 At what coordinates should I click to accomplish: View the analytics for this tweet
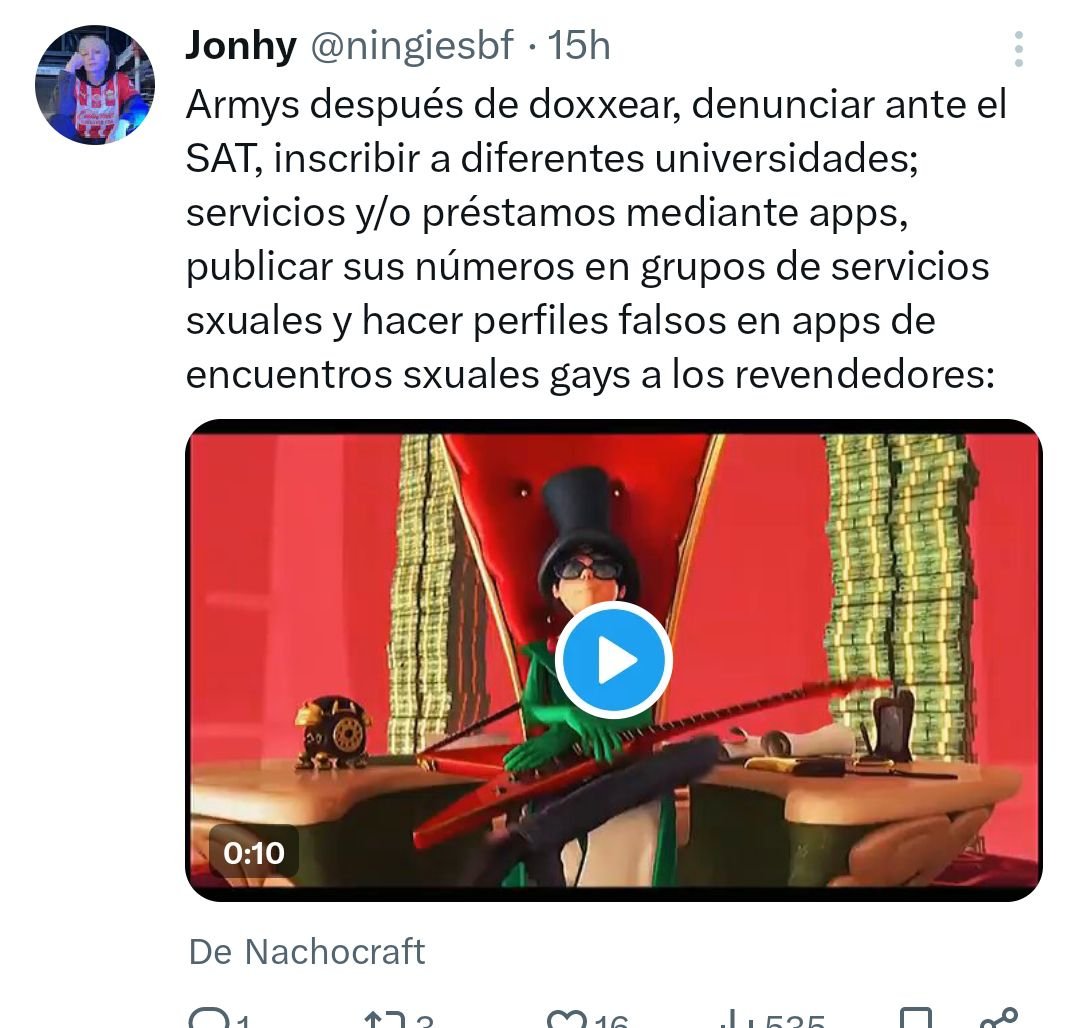pos(740,1020)
